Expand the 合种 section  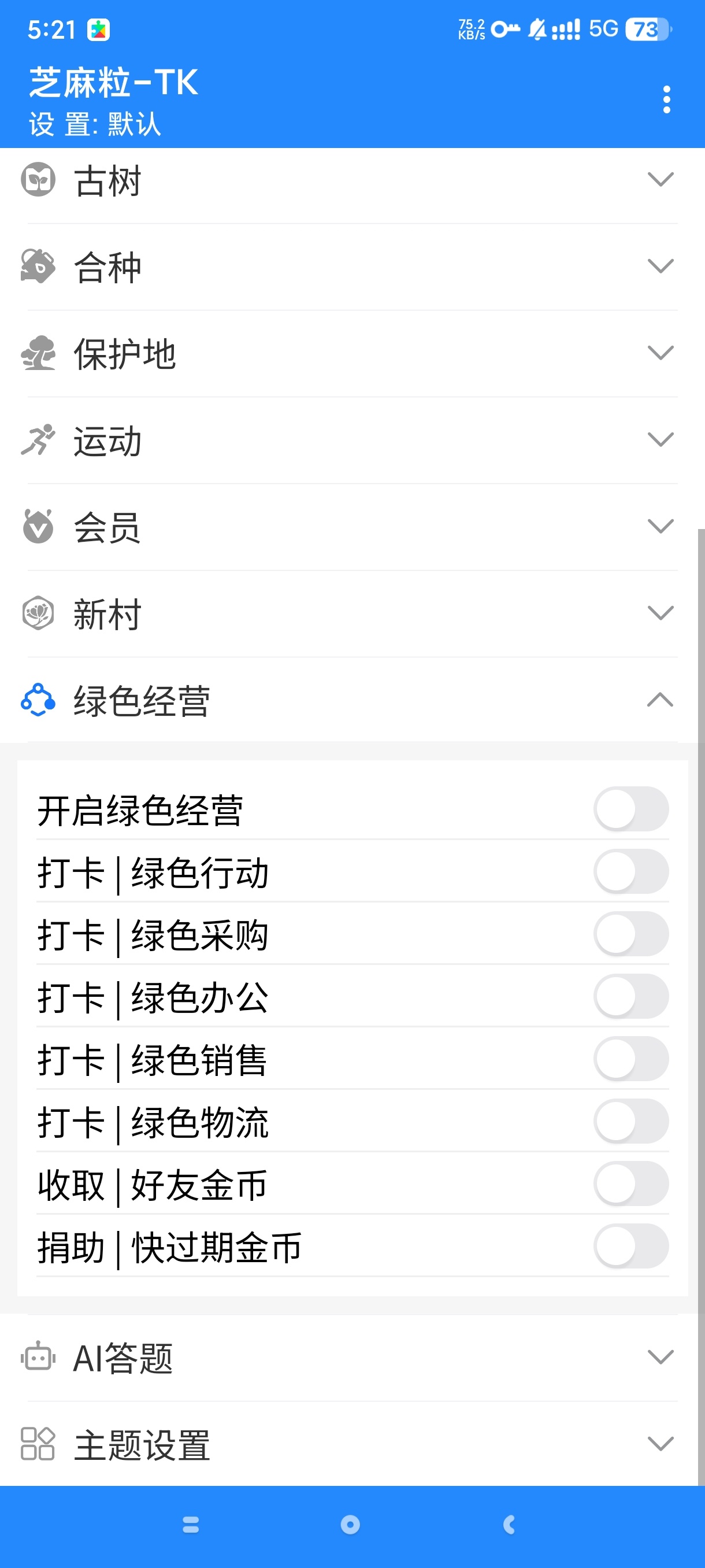[660, 267]
